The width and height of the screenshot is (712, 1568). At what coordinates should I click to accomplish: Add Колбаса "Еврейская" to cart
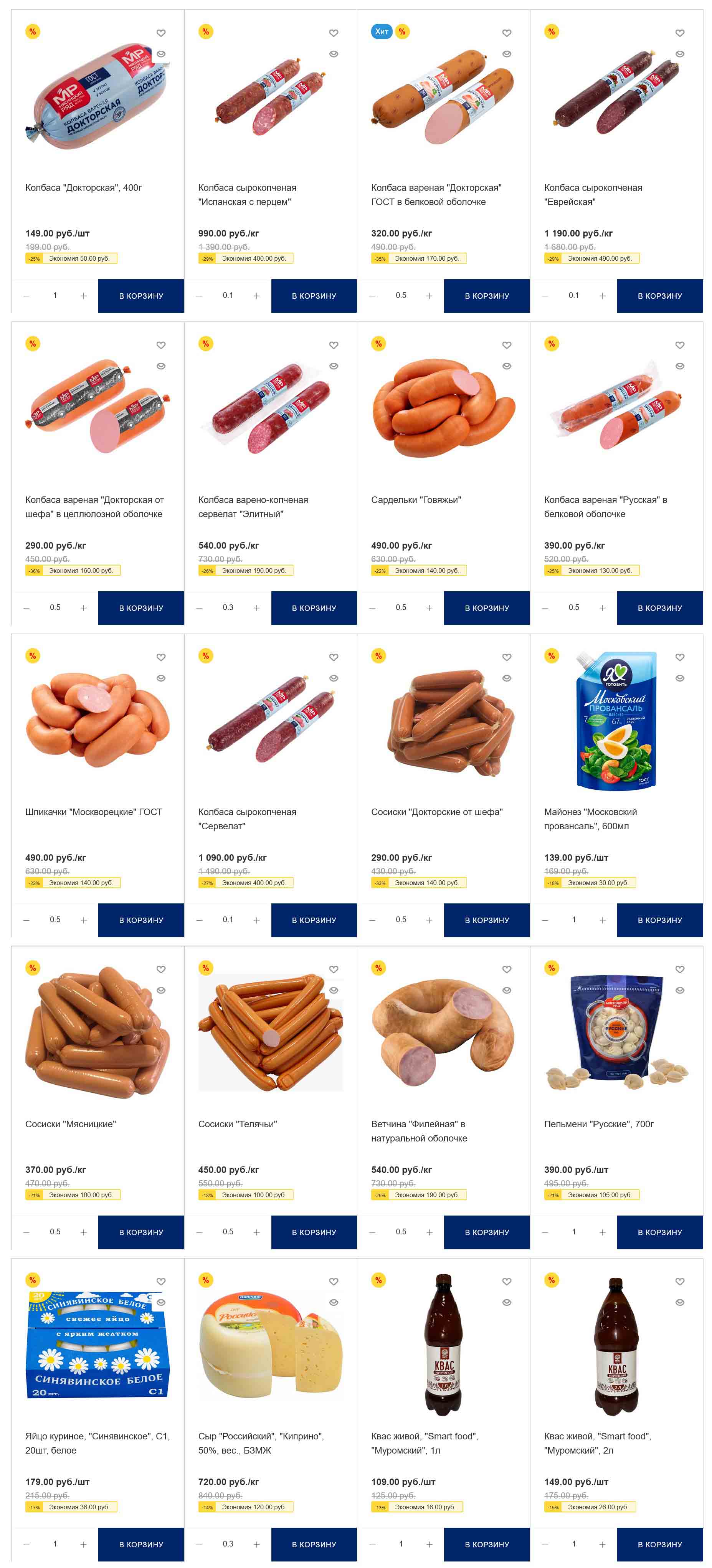tap(659, 296)
